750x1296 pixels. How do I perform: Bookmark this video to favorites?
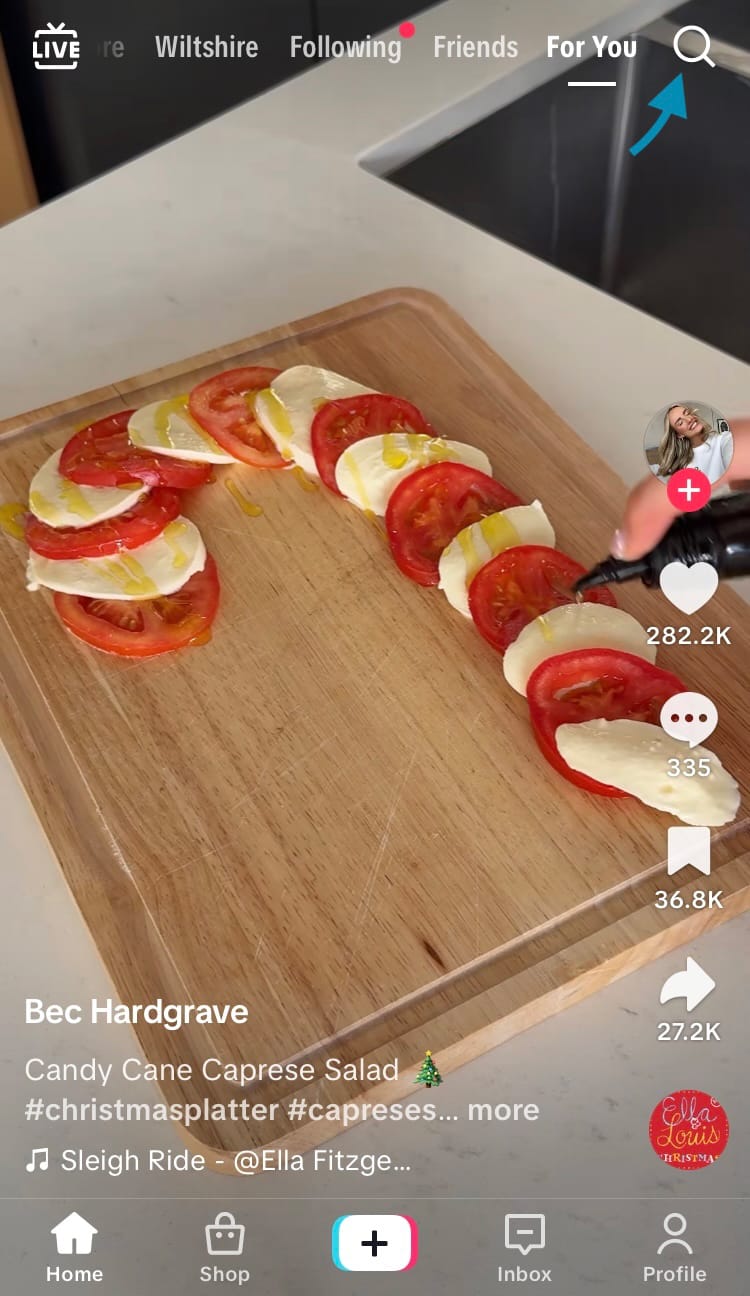[689, 852]
